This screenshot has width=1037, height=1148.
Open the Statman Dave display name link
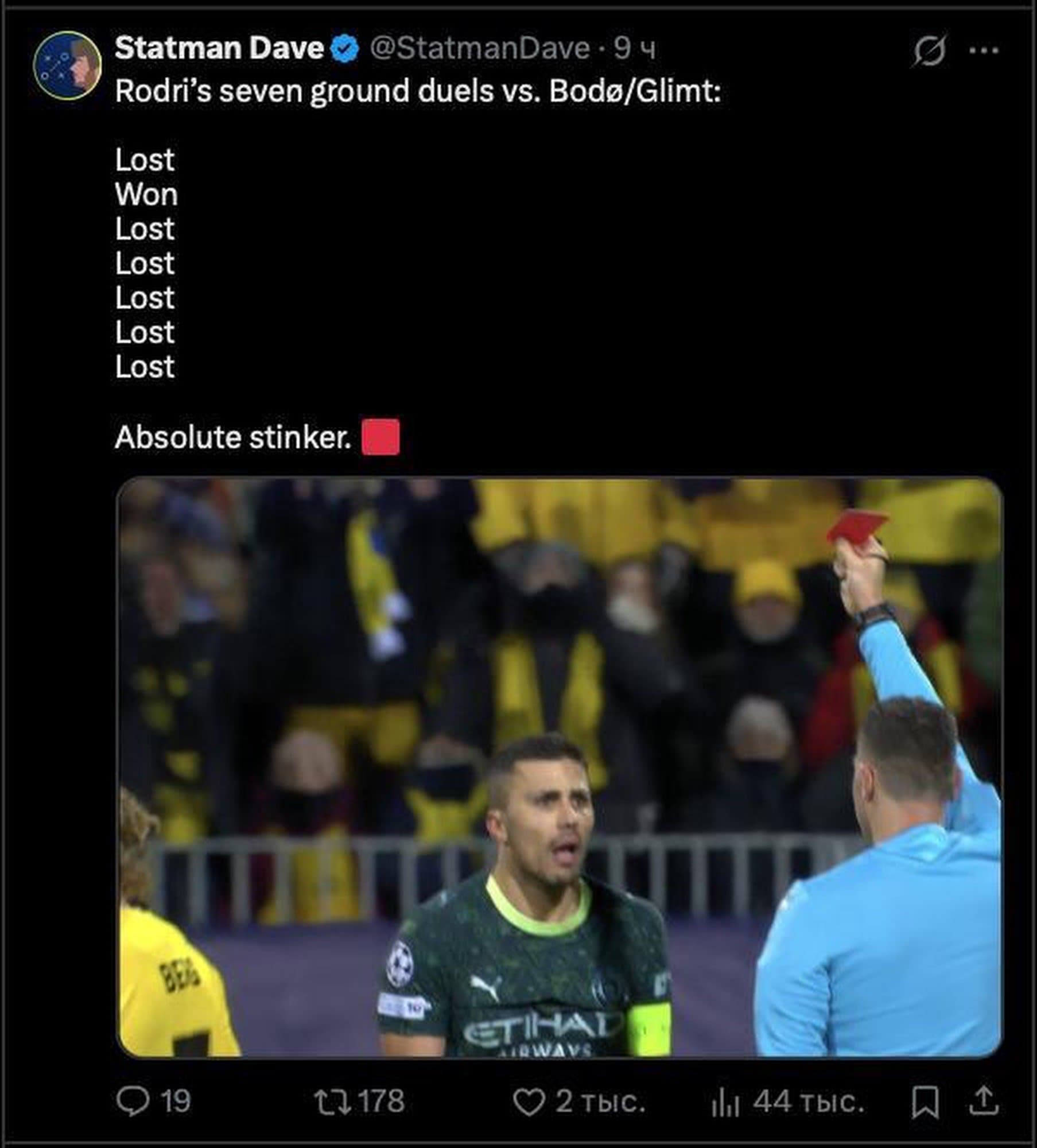(x=219, y=48)
